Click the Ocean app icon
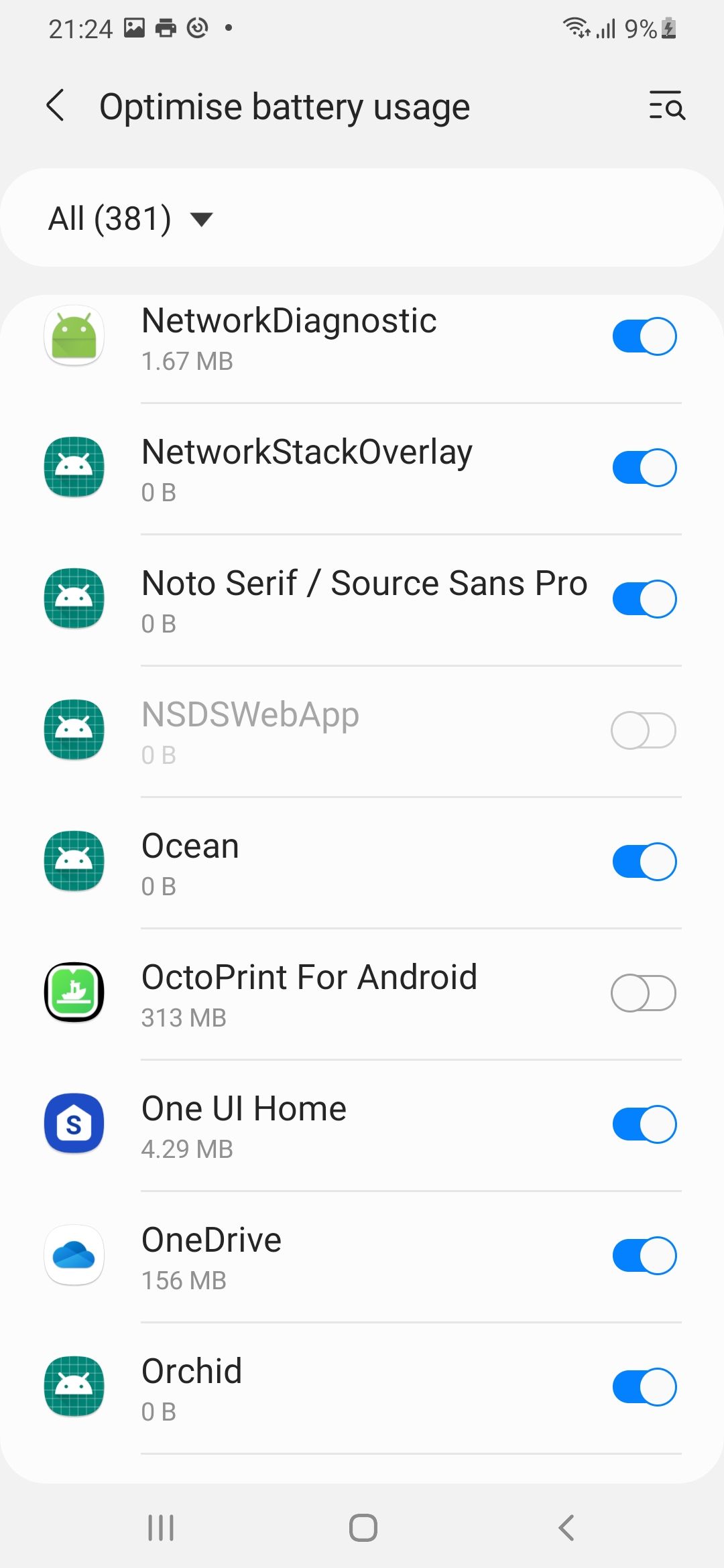 pos(74,862)
